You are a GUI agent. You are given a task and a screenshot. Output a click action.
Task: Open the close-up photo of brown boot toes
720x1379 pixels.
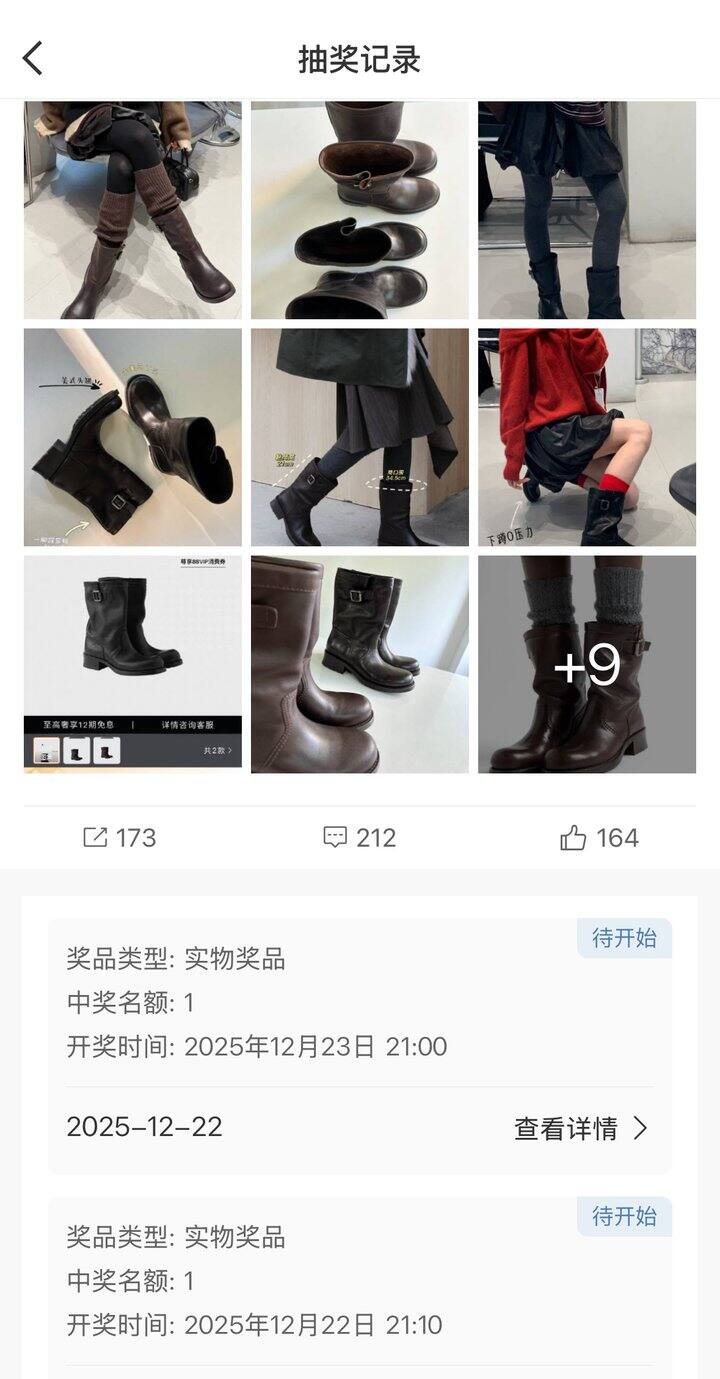(x=359, y=664)
